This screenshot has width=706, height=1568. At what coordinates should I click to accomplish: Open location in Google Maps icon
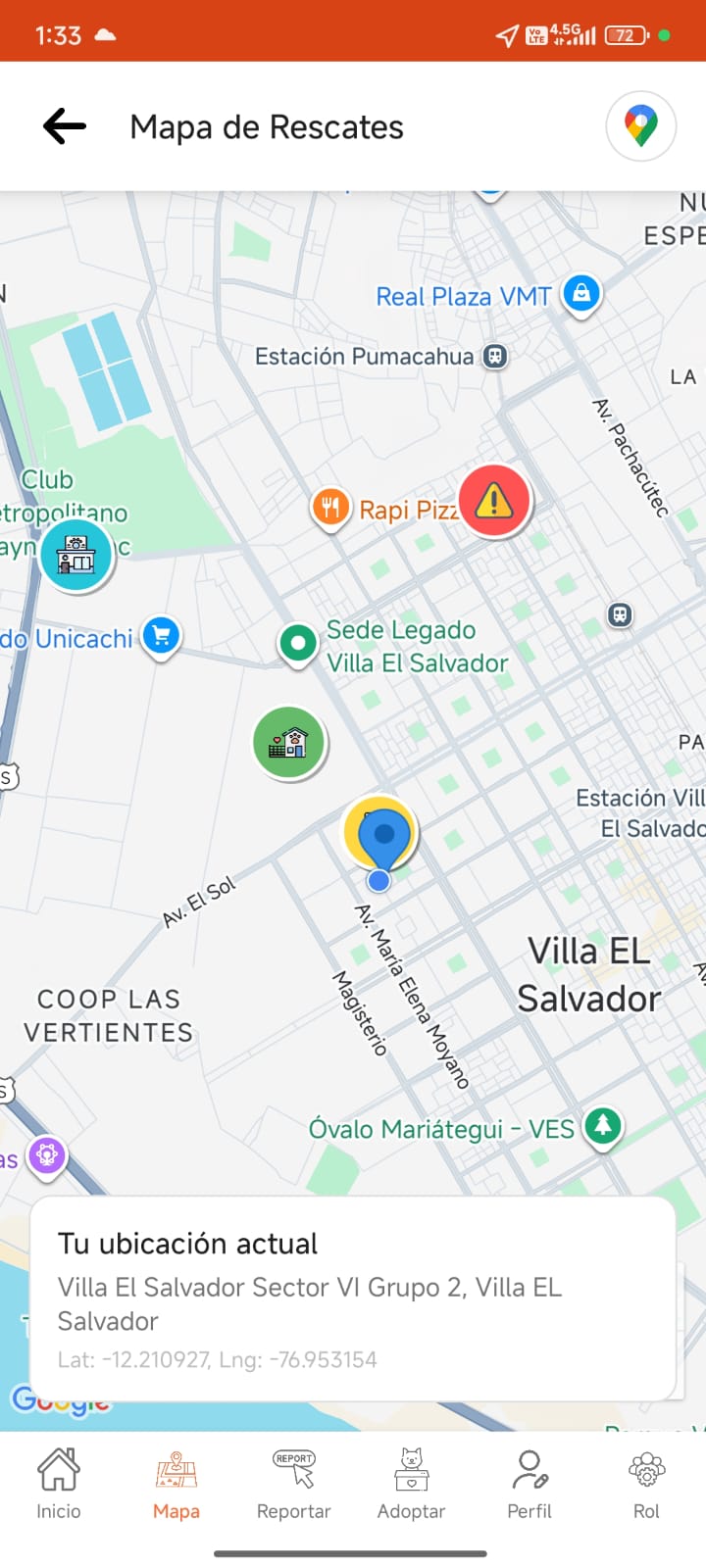coord(641,126)
